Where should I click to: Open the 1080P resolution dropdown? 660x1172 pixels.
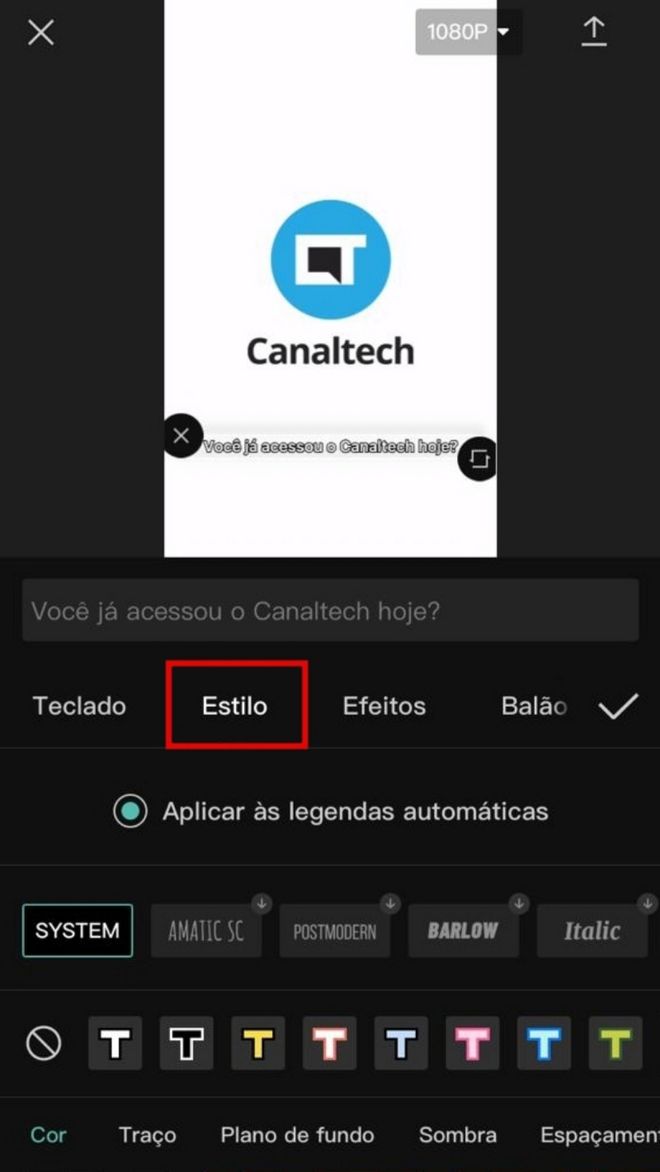468,32
